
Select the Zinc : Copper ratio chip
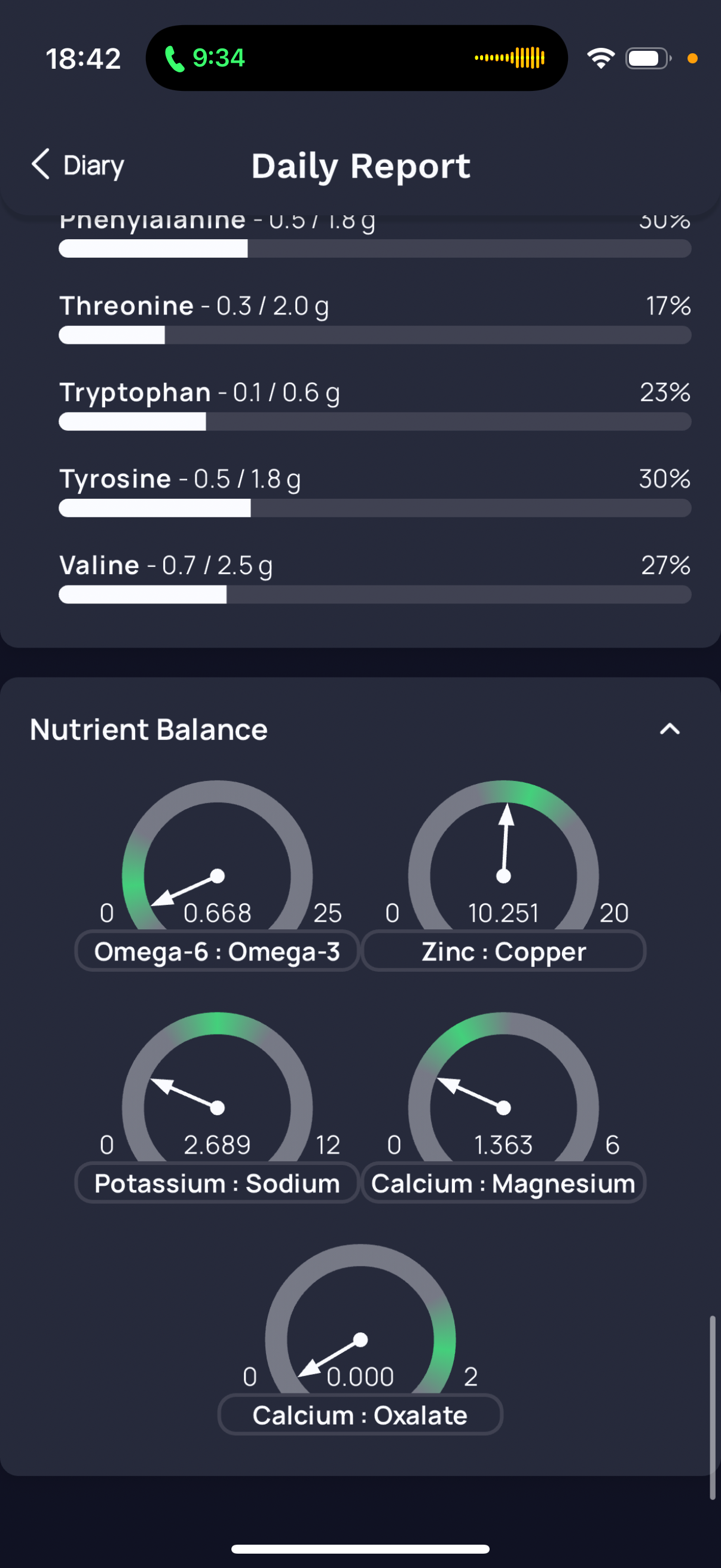pos(504,951)
